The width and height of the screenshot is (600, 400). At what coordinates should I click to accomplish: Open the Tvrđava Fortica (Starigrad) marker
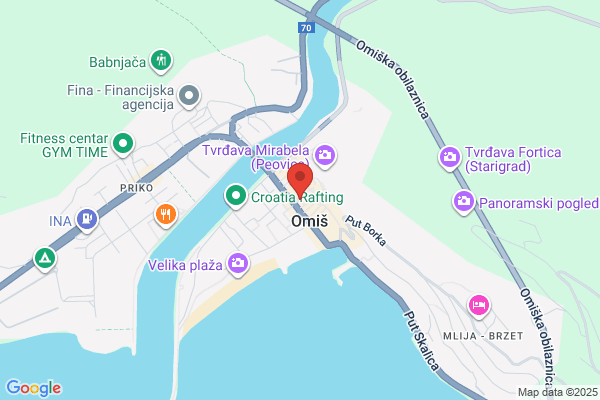click(450, 157)
